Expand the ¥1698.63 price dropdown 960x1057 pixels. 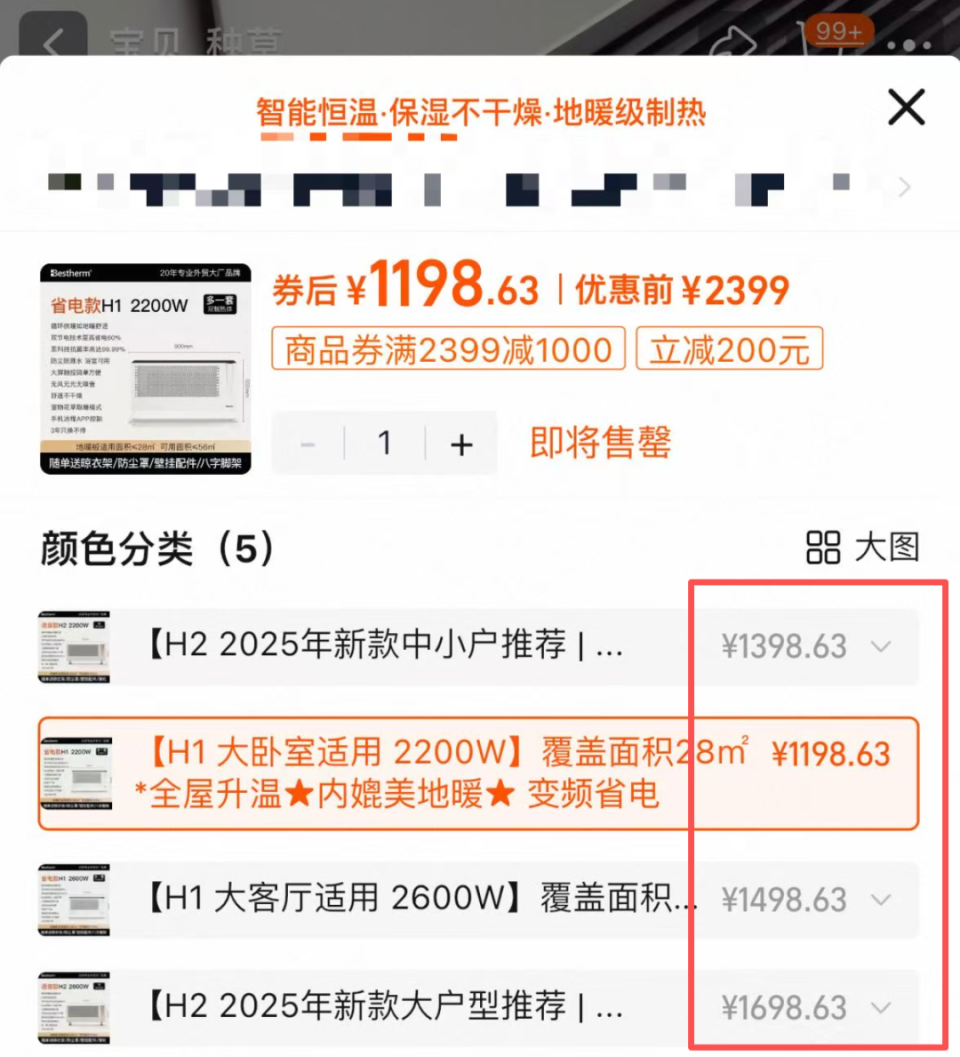click(880, 1008)
